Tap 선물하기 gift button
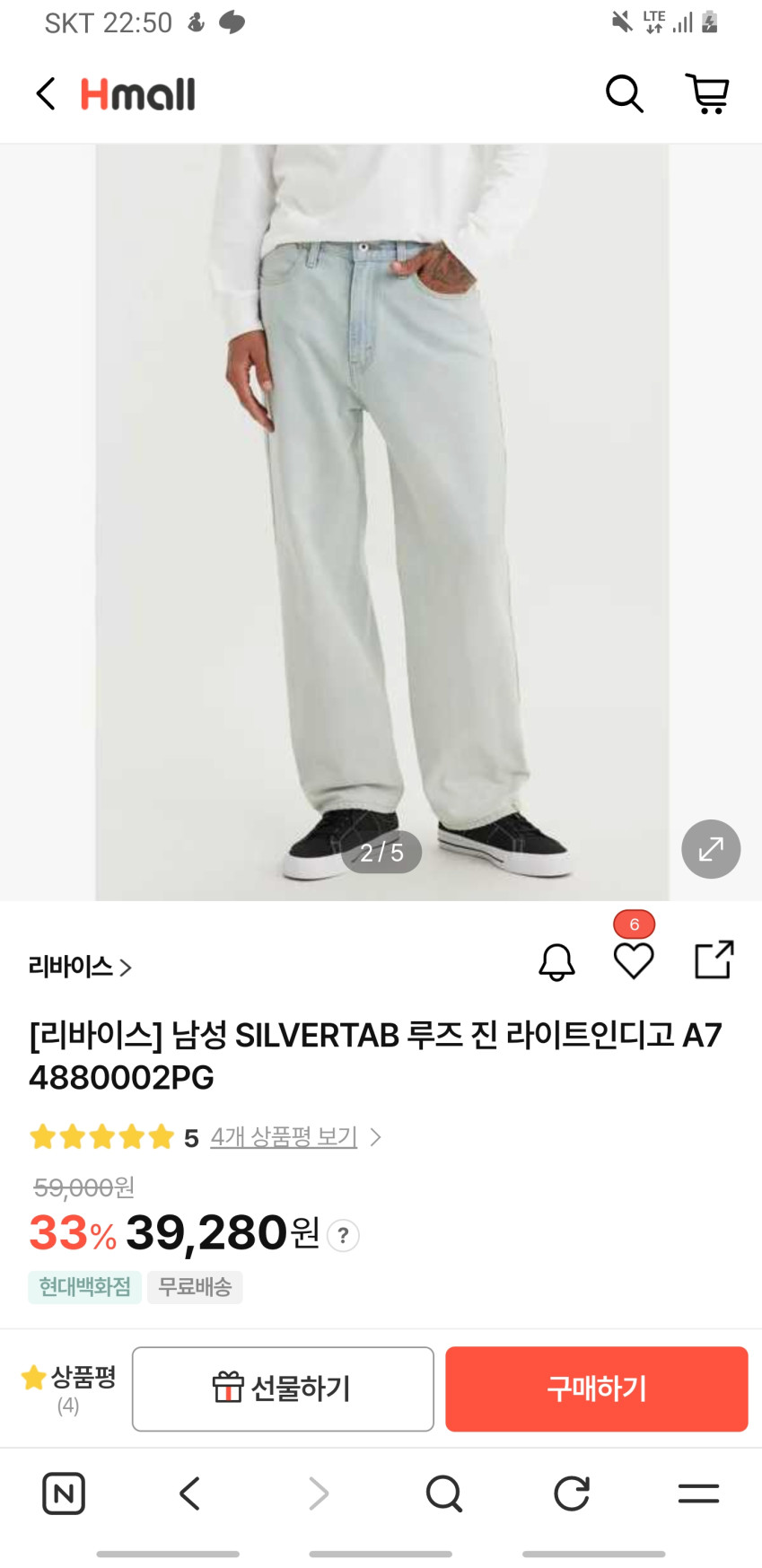This screenshot has height=1568, width=762. (283, 1388)
